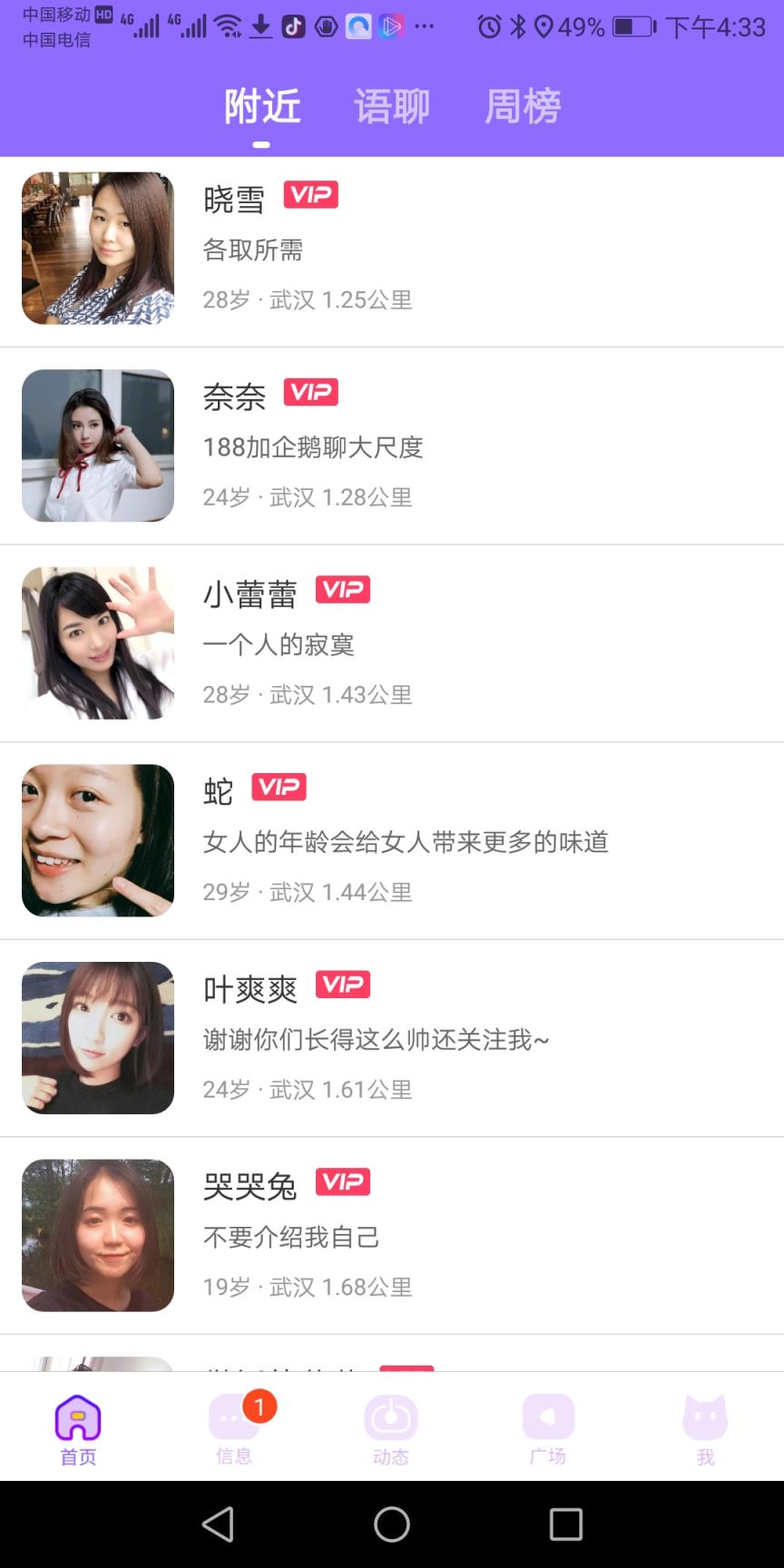
Task: Click the tagline 各取所需
Action: tap(254, 250)
